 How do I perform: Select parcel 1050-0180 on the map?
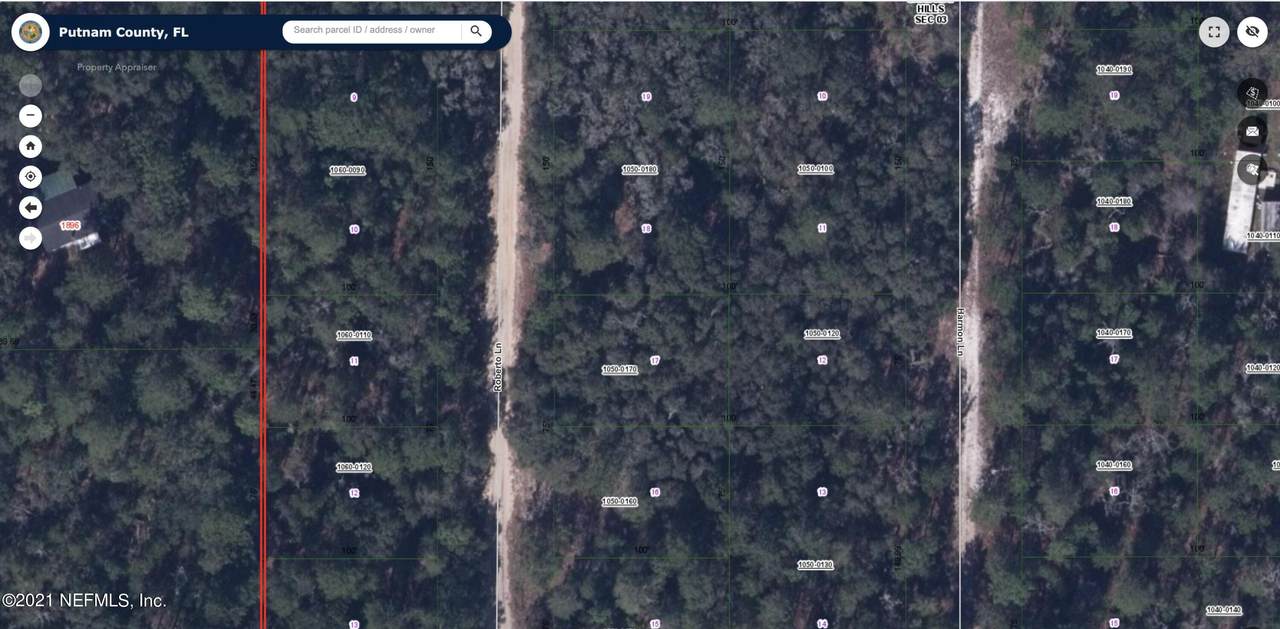pos(640,170)
